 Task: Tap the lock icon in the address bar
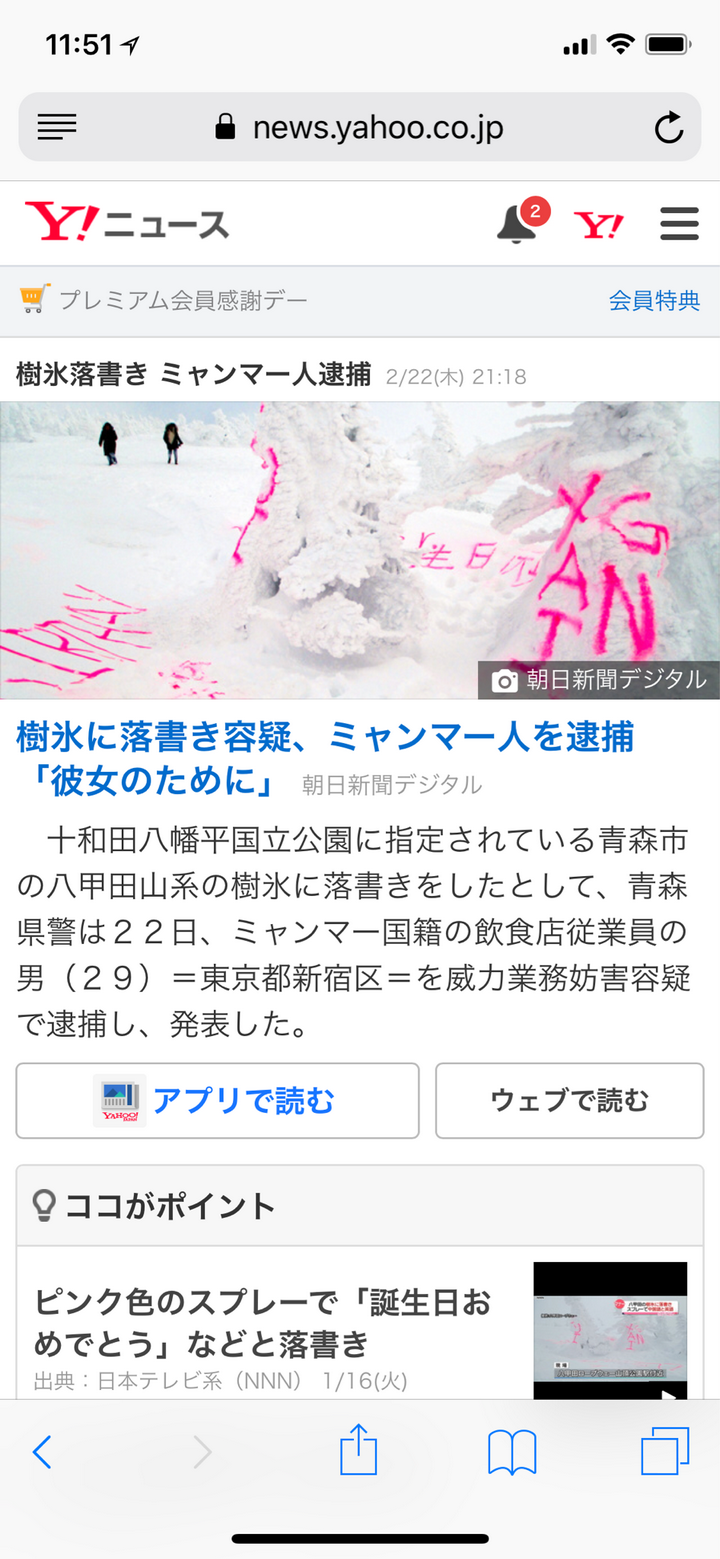(224, 126)
